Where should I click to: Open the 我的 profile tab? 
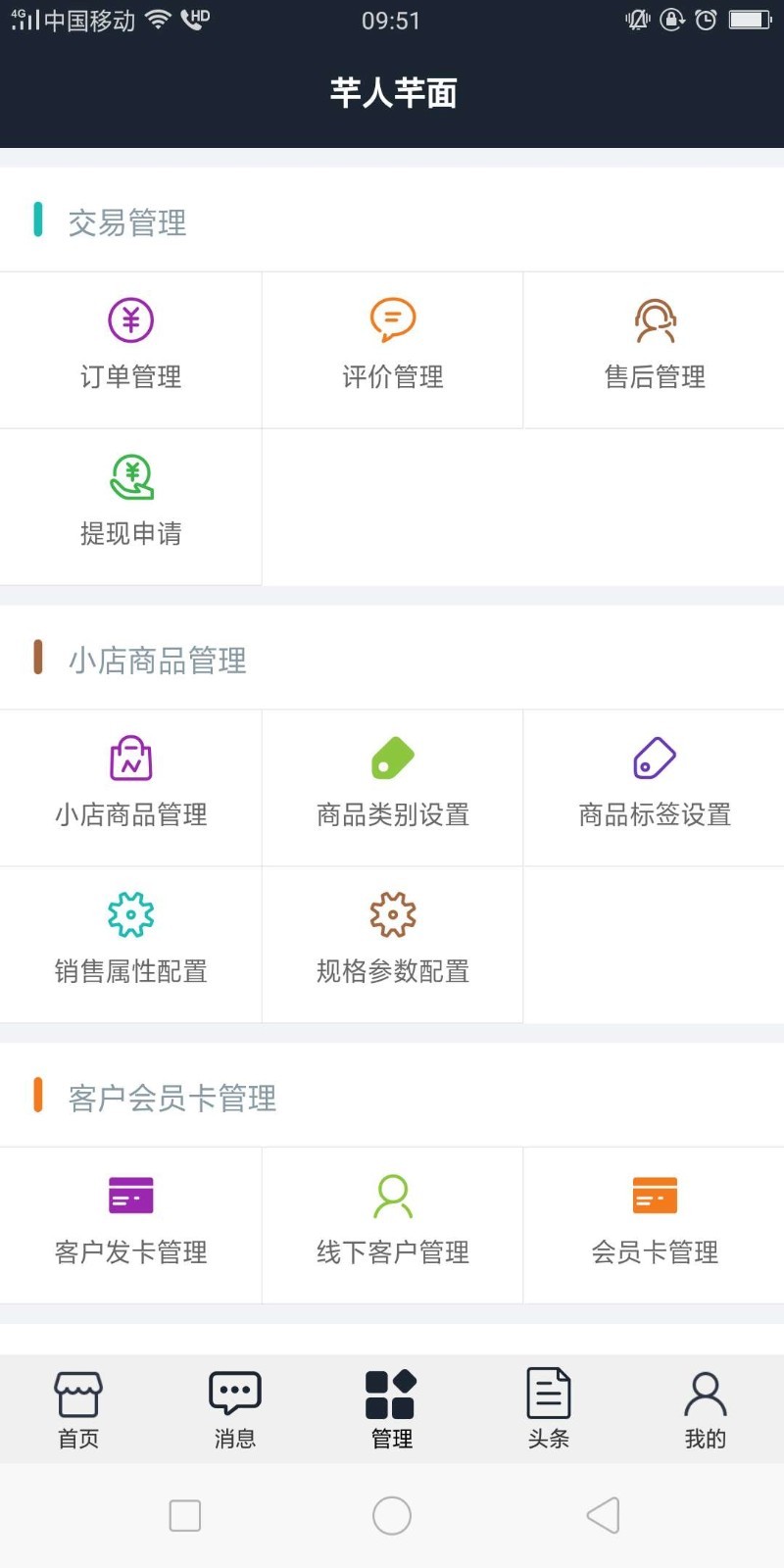[x=706, y=1409]
